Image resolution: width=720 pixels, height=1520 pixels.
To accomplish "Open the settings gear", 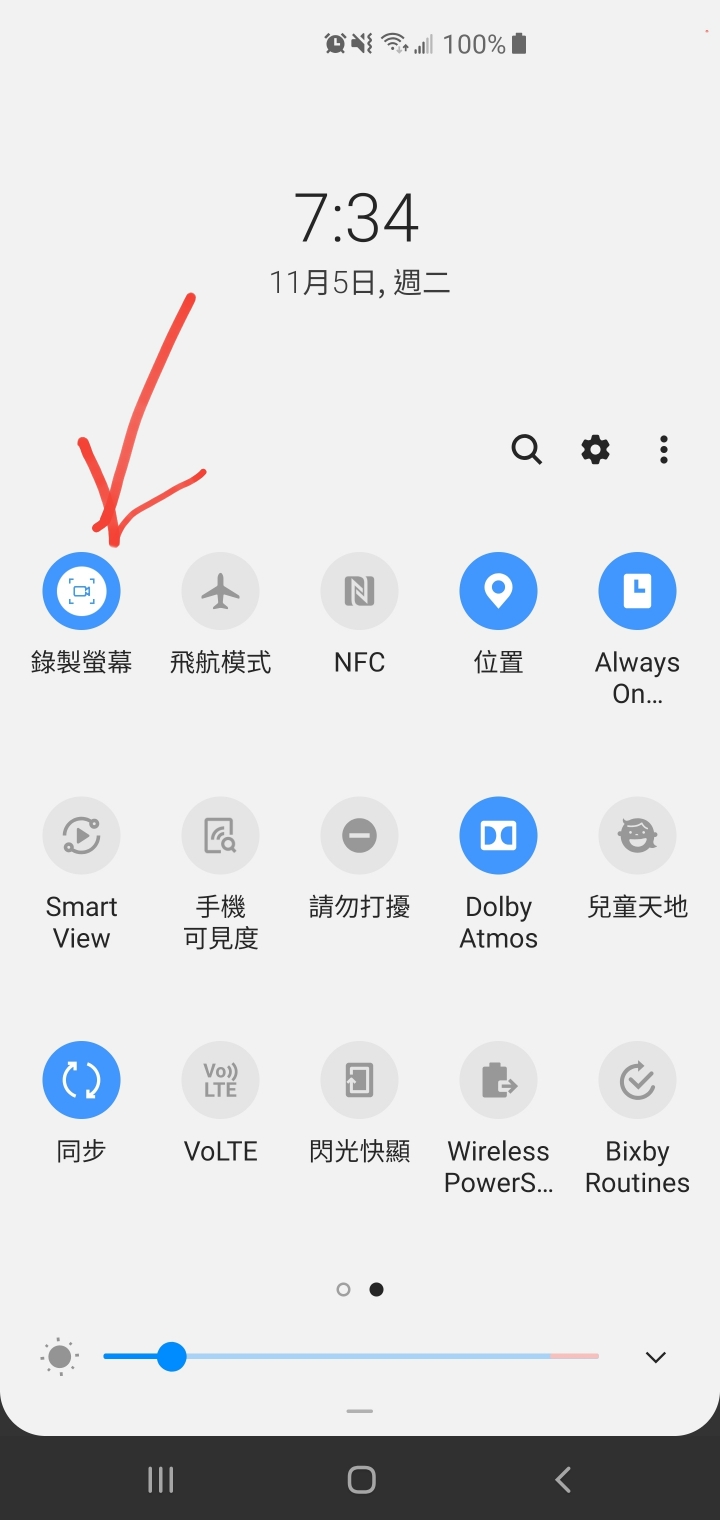I will tap(595, 450).
